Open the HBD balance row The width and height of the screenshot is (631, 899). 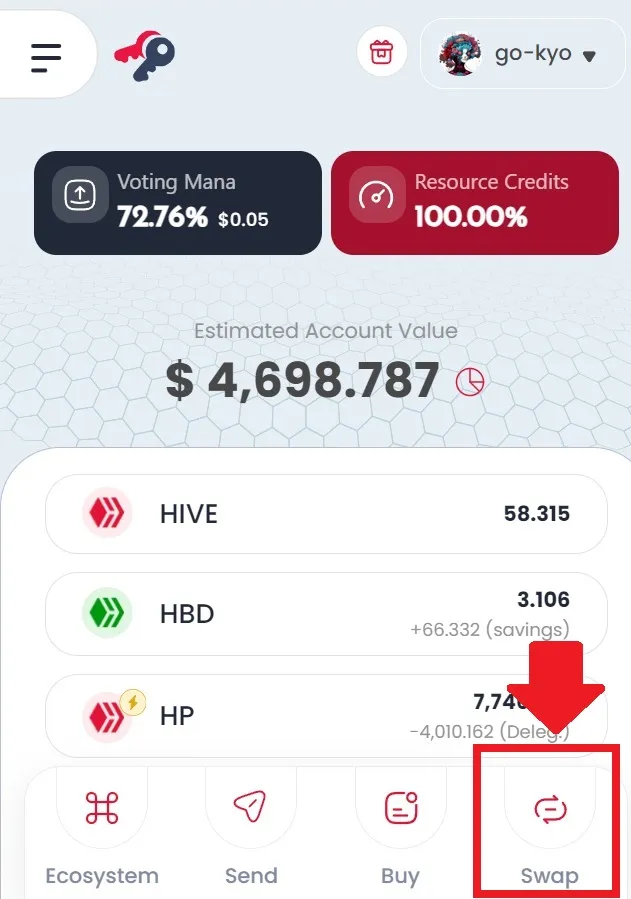[326, 614]
